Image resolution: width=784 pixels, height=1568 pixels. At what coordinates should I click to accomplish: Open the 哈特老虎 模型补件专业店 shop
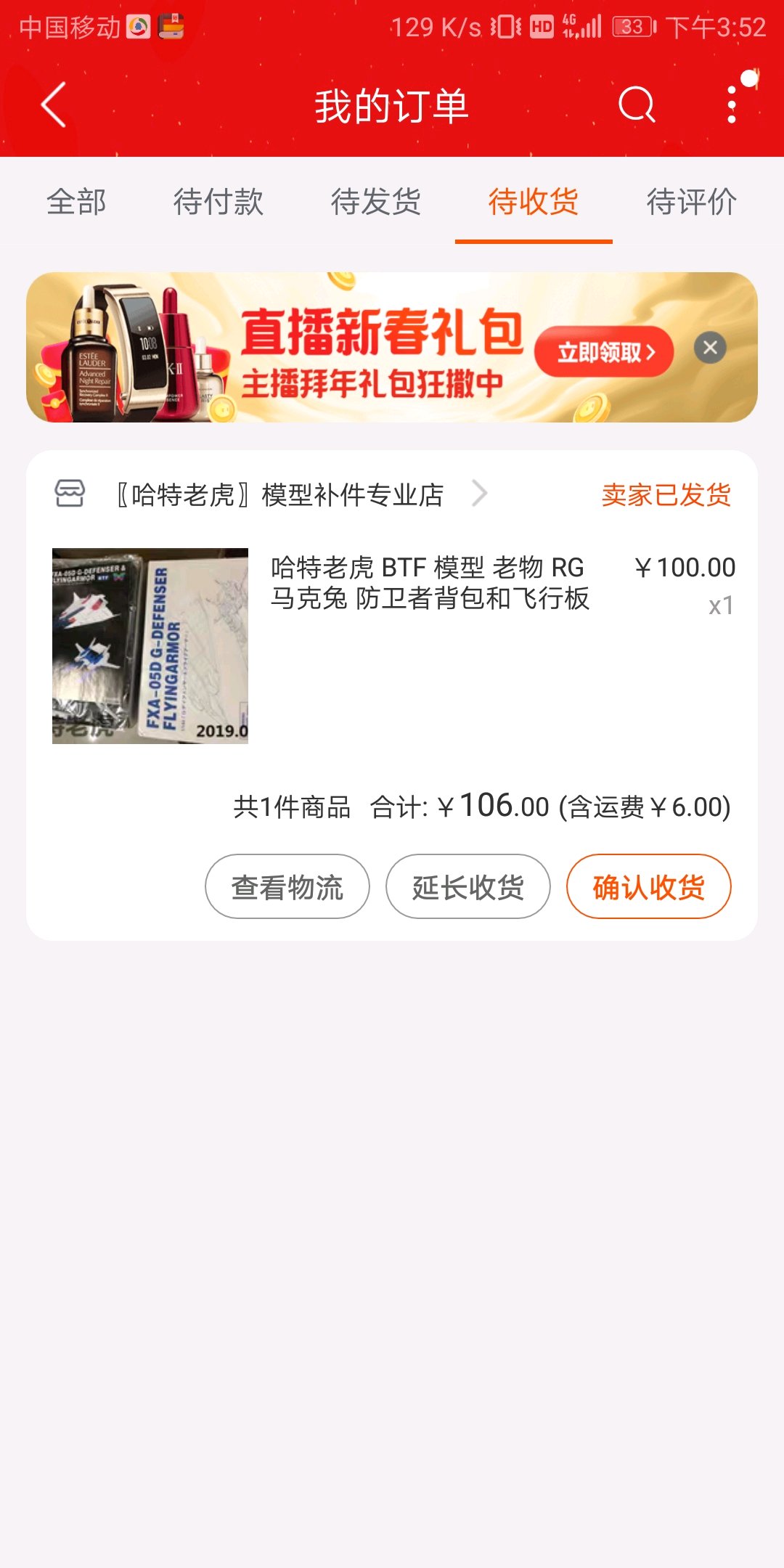click(279, 494)
